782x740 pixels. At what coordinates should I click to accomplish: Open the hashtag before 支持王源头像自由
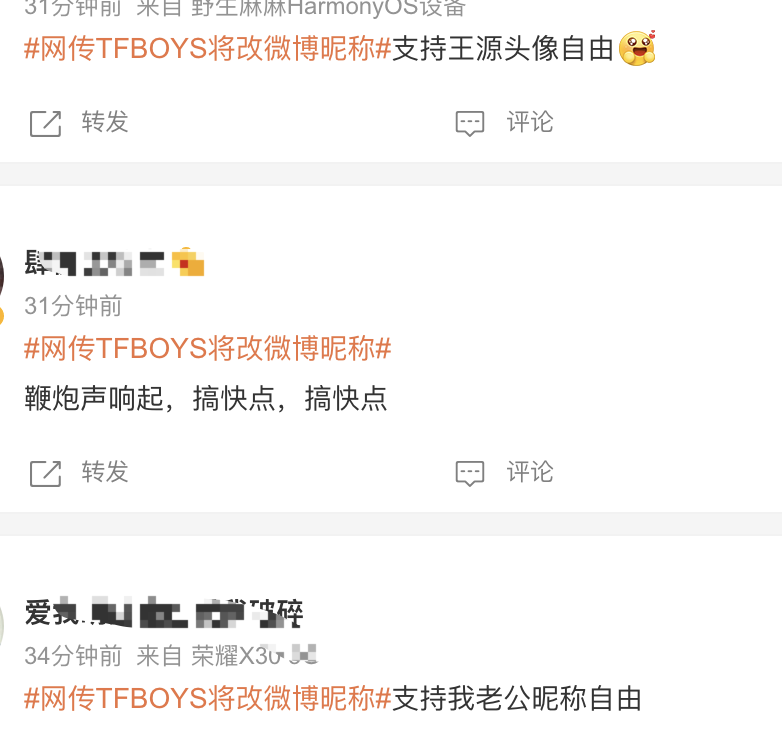pyautogui.click(x=207, y=48)
